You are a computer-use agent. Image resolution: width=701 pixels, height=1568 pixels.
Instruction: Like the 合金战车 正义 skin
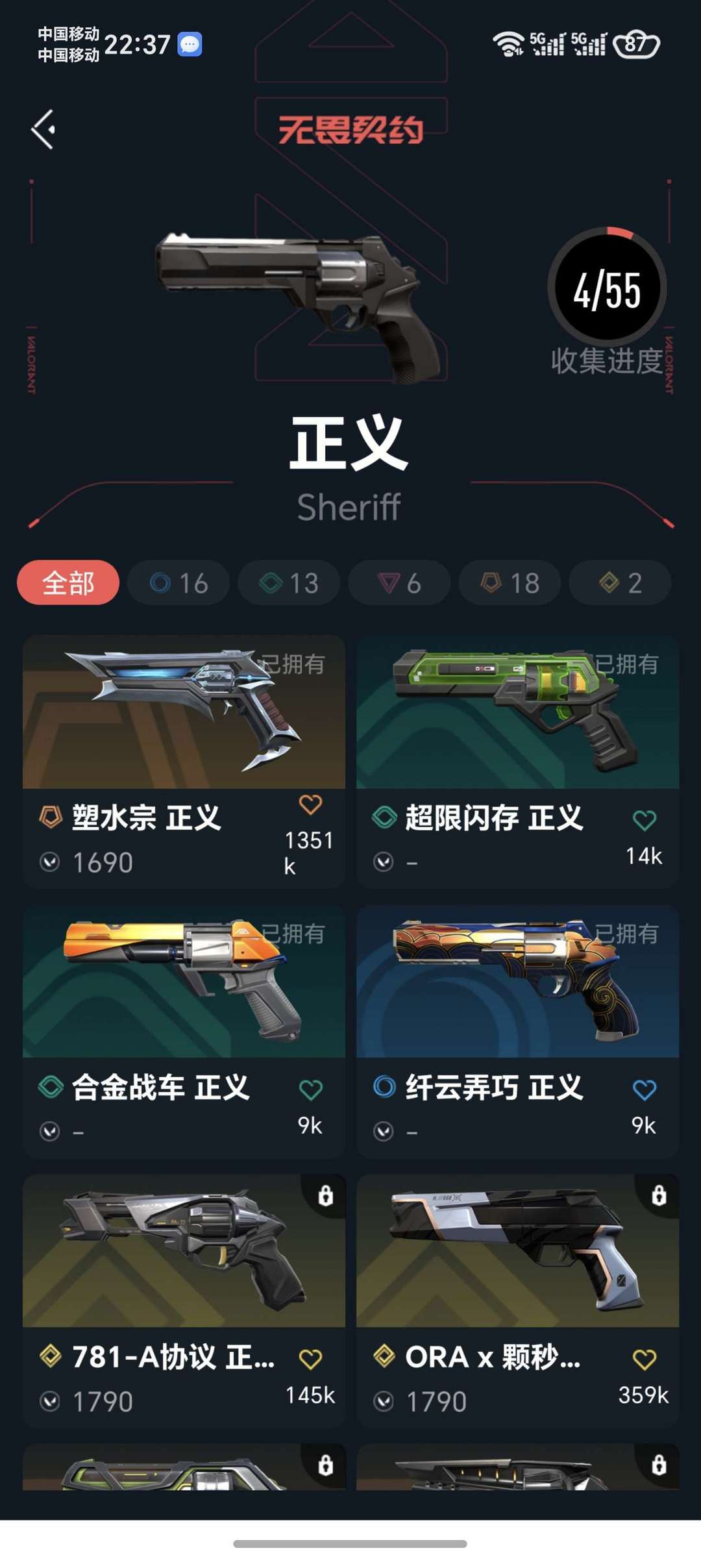310,1090
